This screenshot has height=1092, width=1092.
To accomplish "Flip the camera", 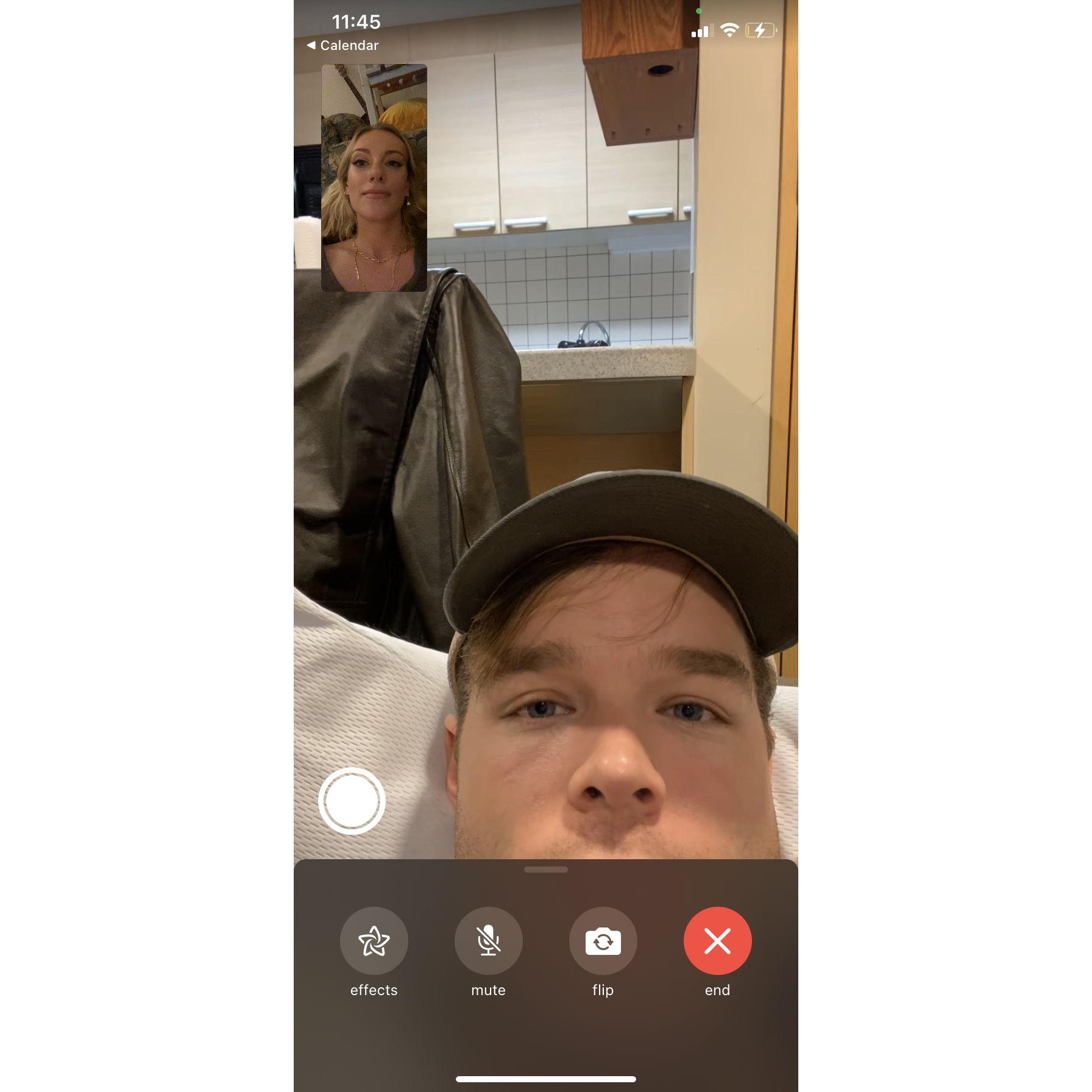I will click(x=603, y=941).
